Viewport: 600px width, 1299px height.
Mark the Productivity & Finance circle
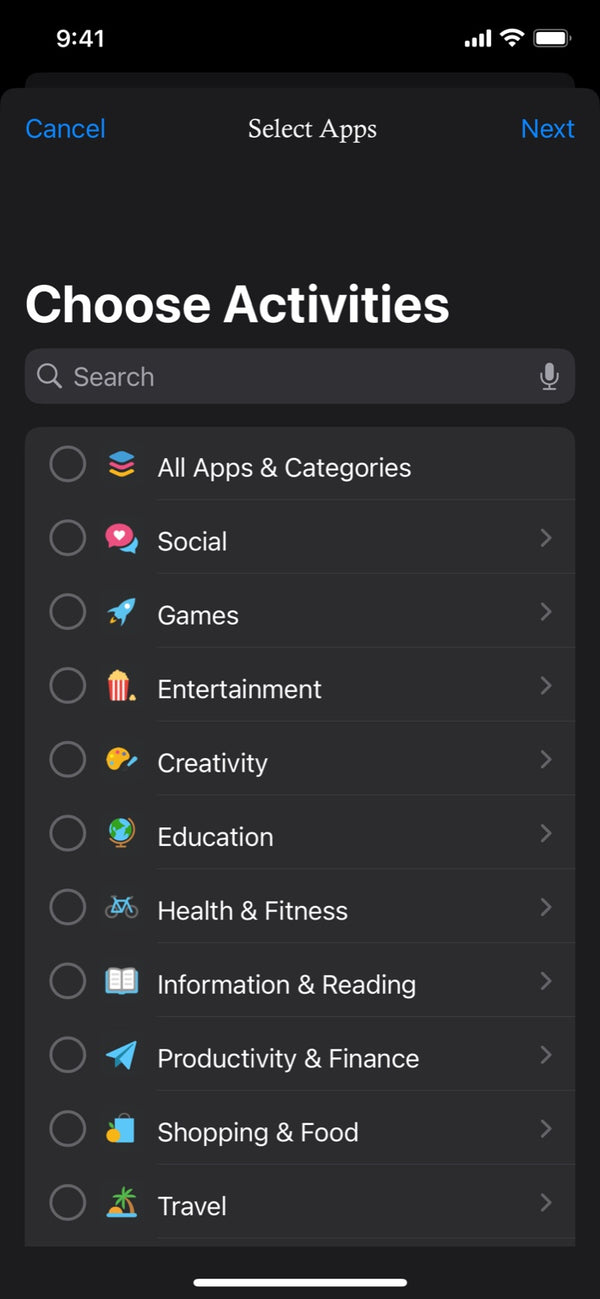tap(68, 1057)
